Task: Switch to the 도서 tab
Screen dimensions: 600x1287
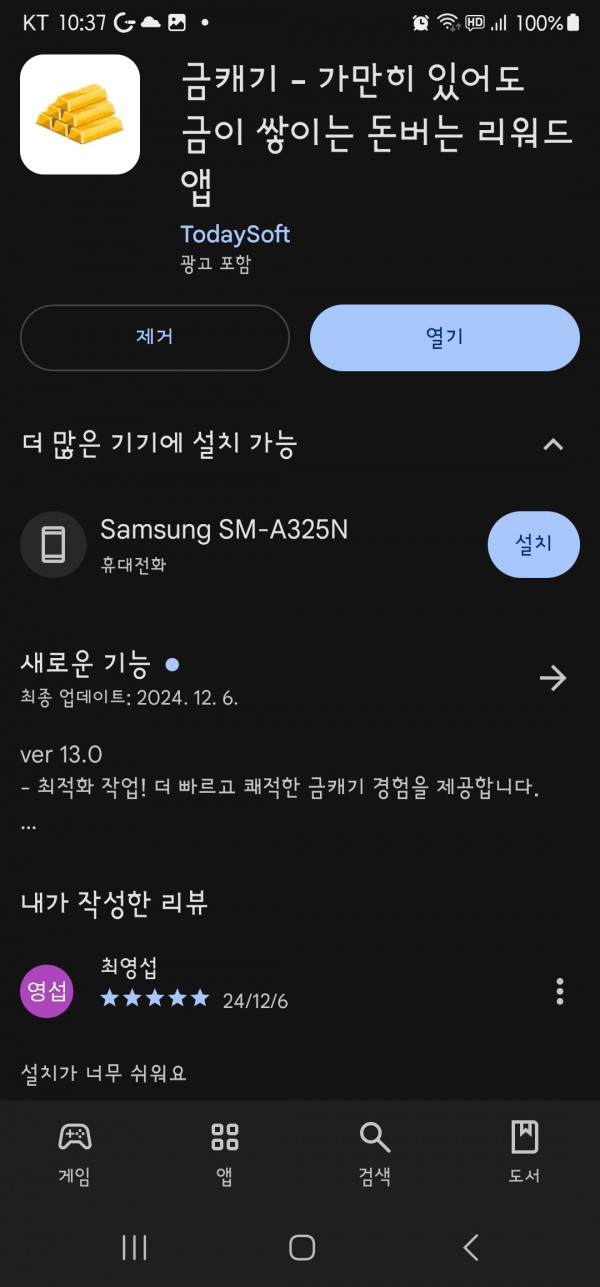Action: point(524,1152)
